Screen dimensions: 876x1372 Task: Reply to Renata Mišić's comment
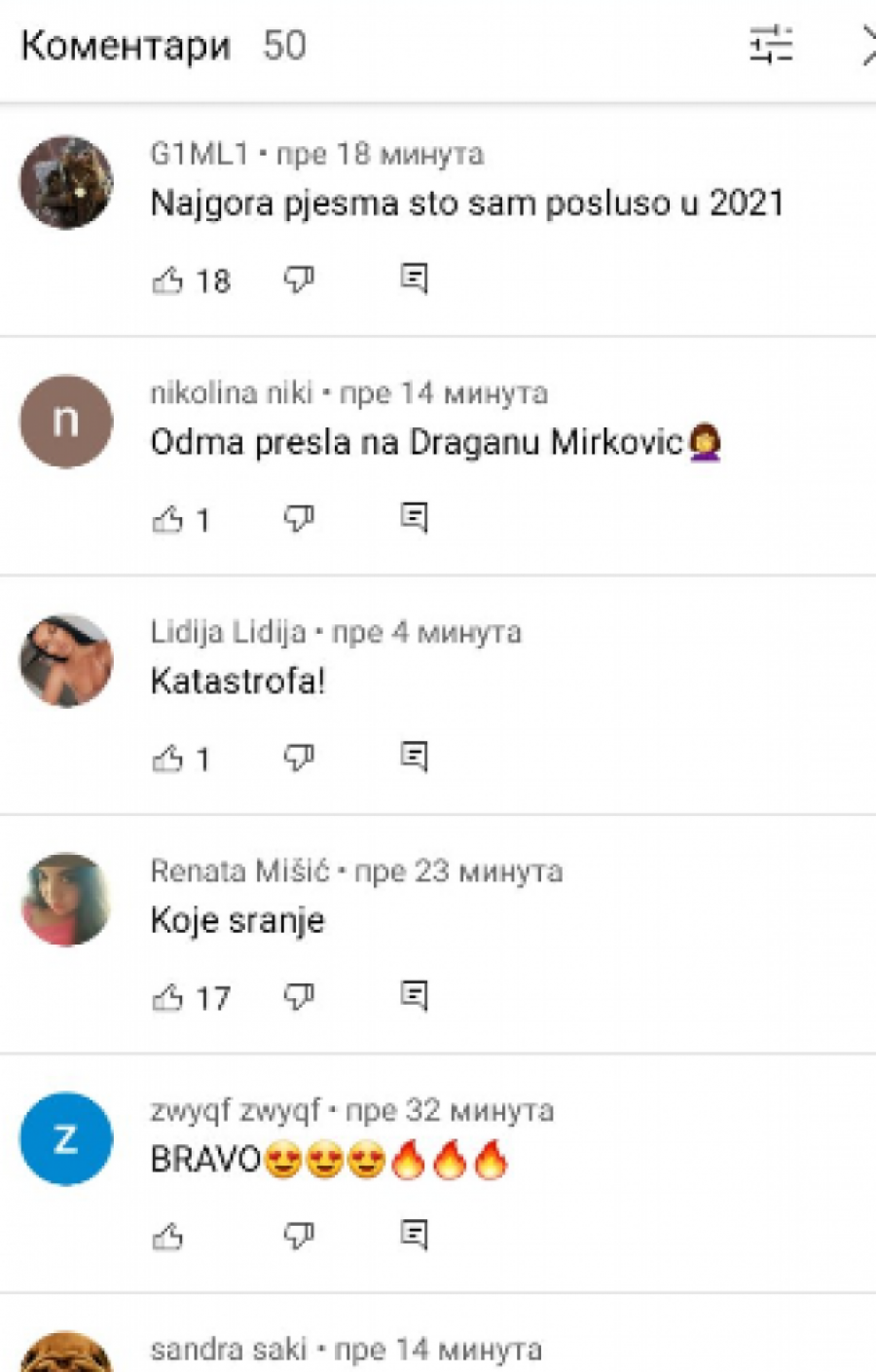[415, 995]
